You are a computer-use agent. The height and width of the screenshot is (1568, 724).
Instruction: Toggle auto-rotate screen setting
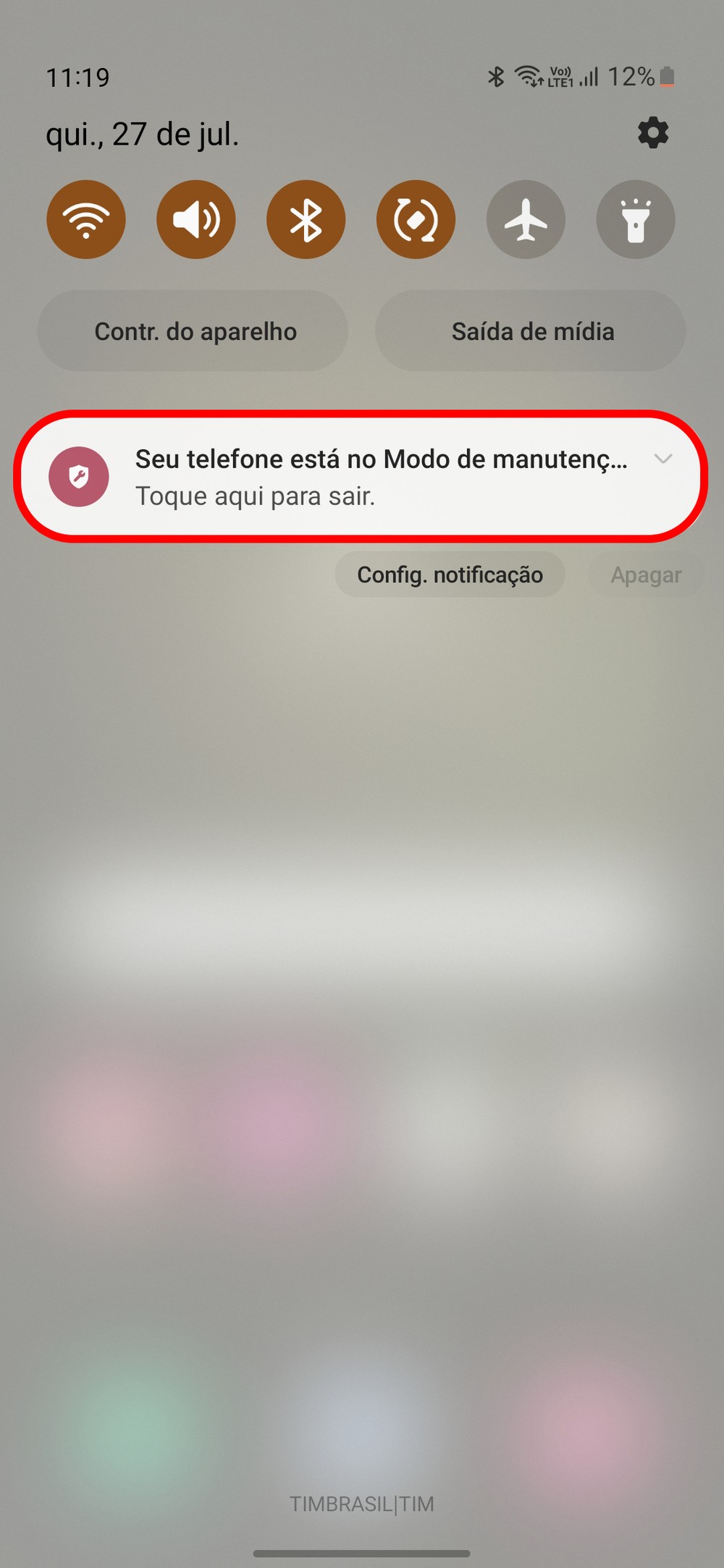click(416, 219)
